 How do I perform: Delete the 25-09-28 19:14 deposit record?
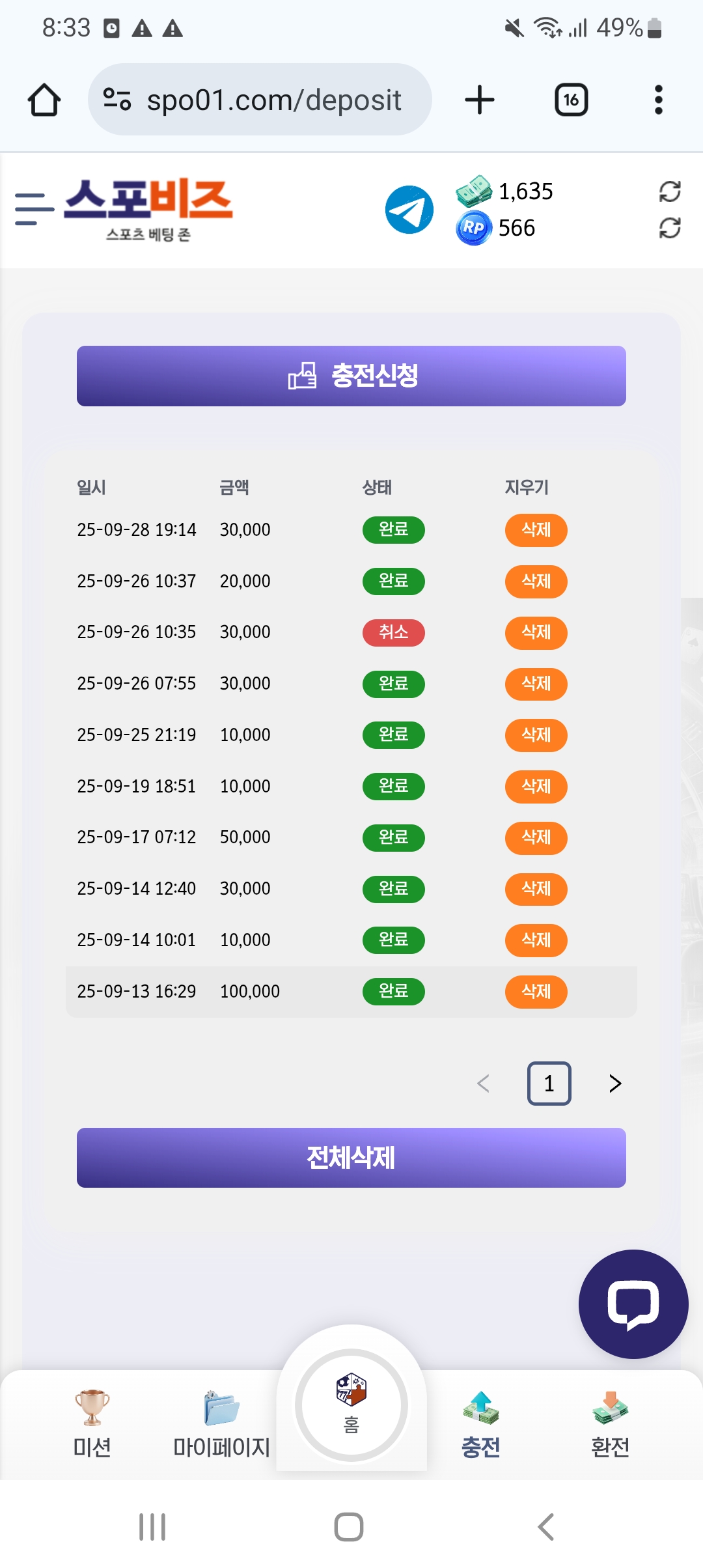[536, 530]
